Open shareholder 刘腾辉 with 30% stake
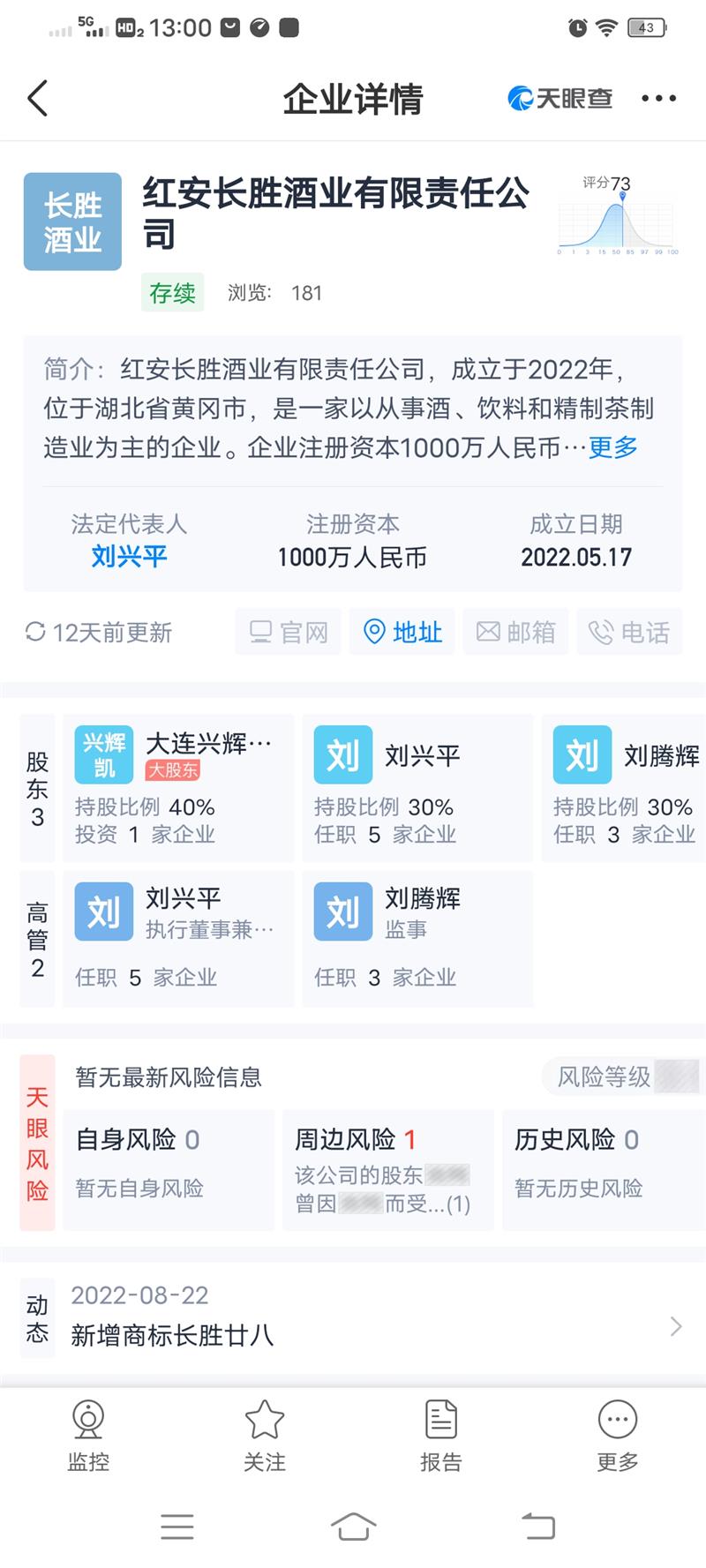 (625, 787)
